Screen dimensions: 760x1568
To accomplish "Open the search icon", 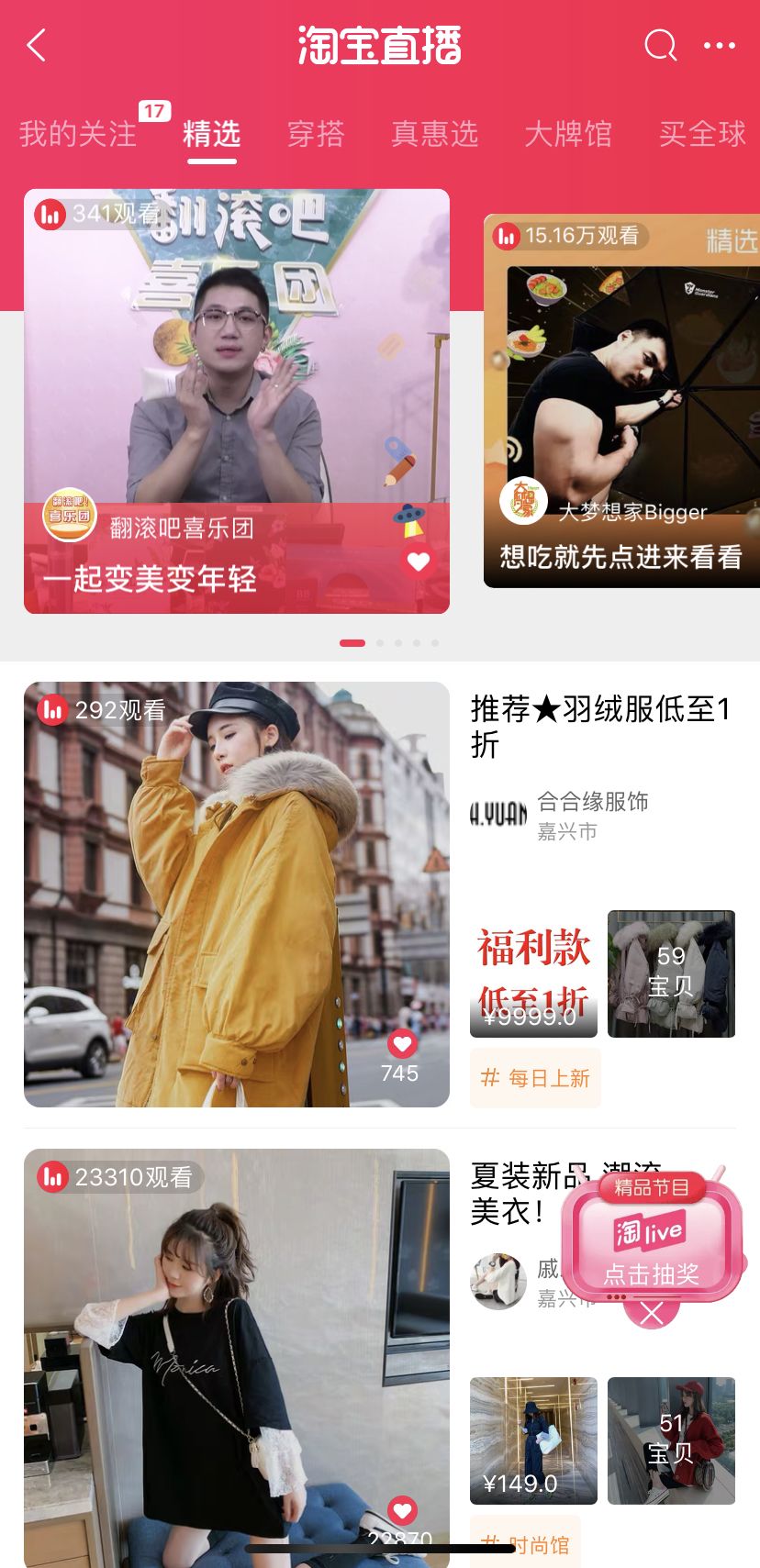I will point(660,44).
